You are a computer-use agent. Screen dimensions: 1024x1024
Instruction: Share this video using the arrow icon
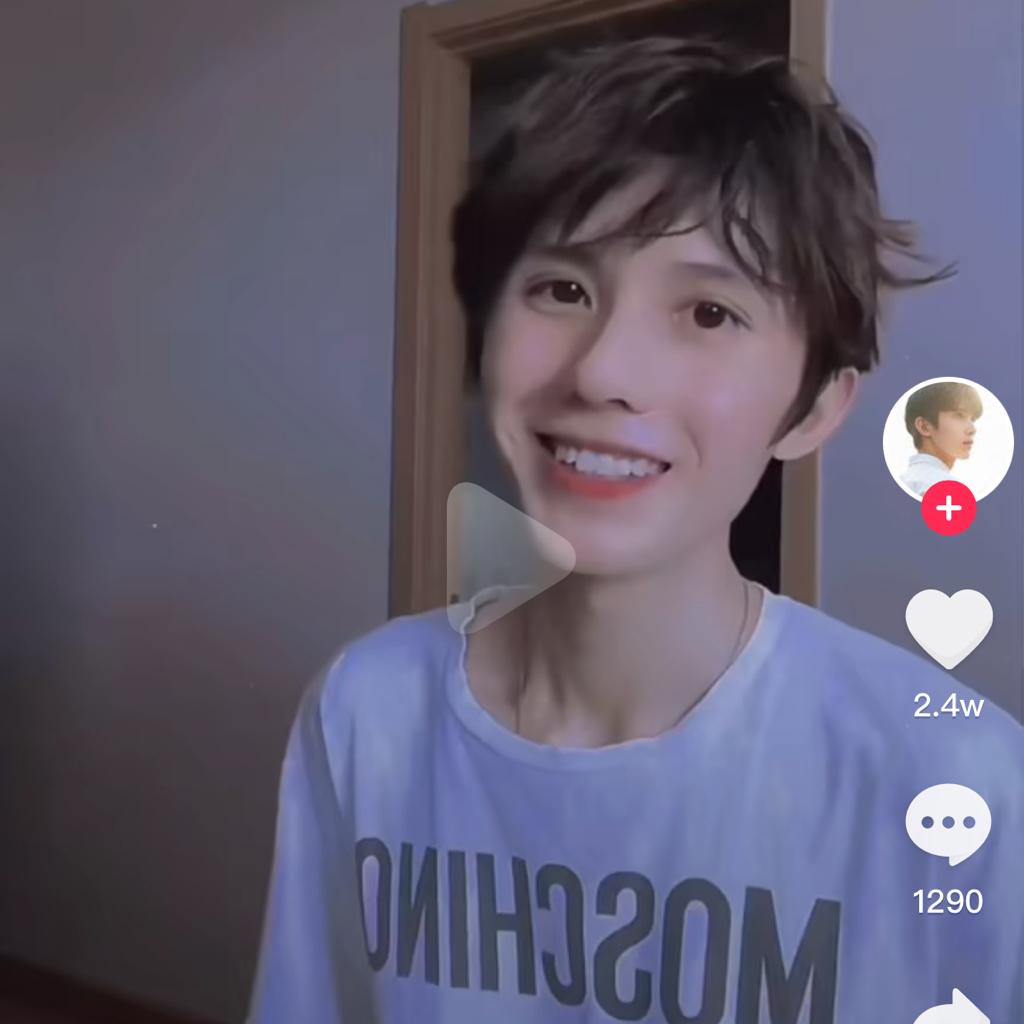pyautogui.click(x=952, y=1008)
